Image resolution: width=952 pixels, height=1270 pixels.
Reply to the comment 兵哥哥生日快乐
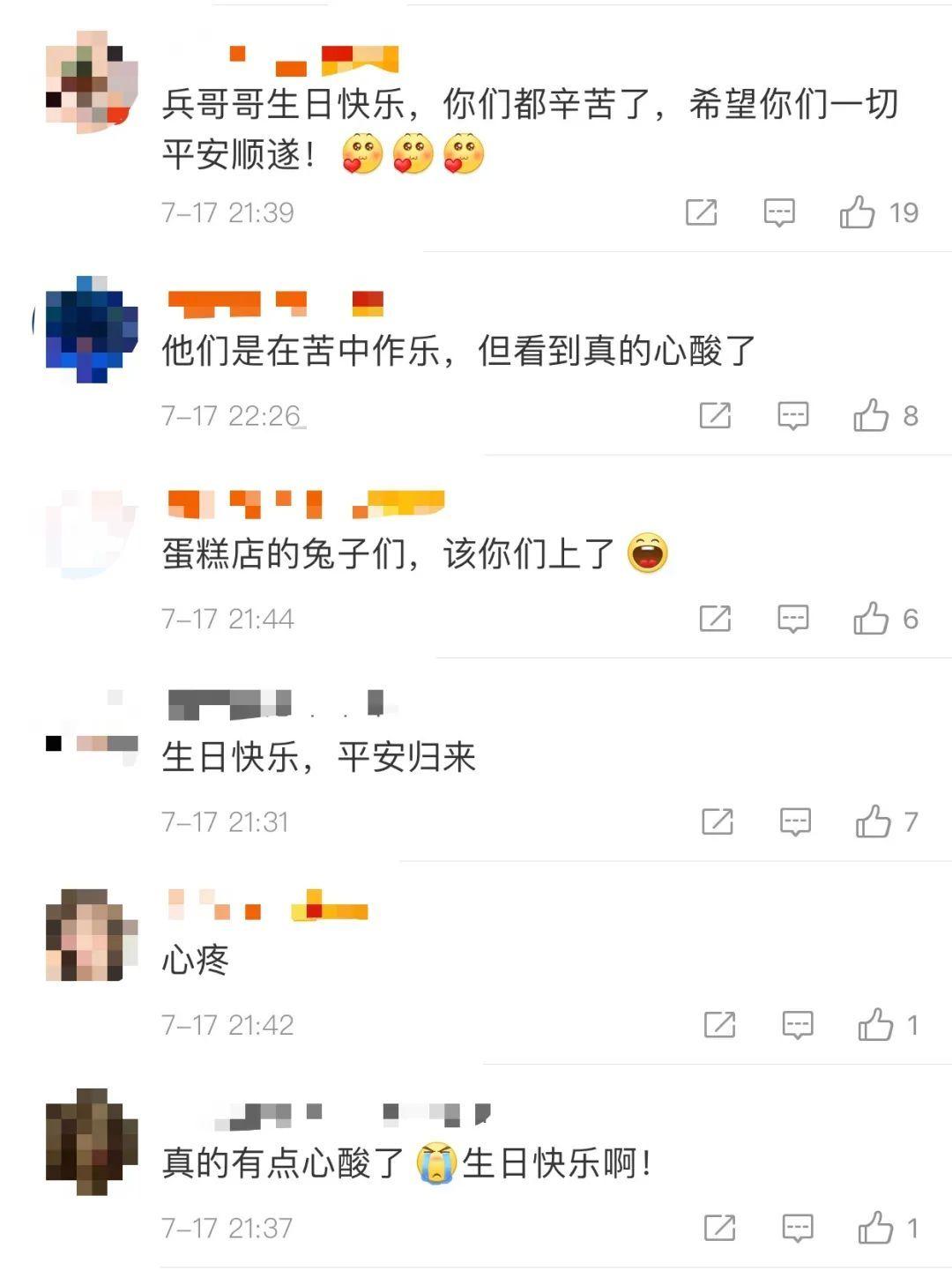[x=779, y=212]
